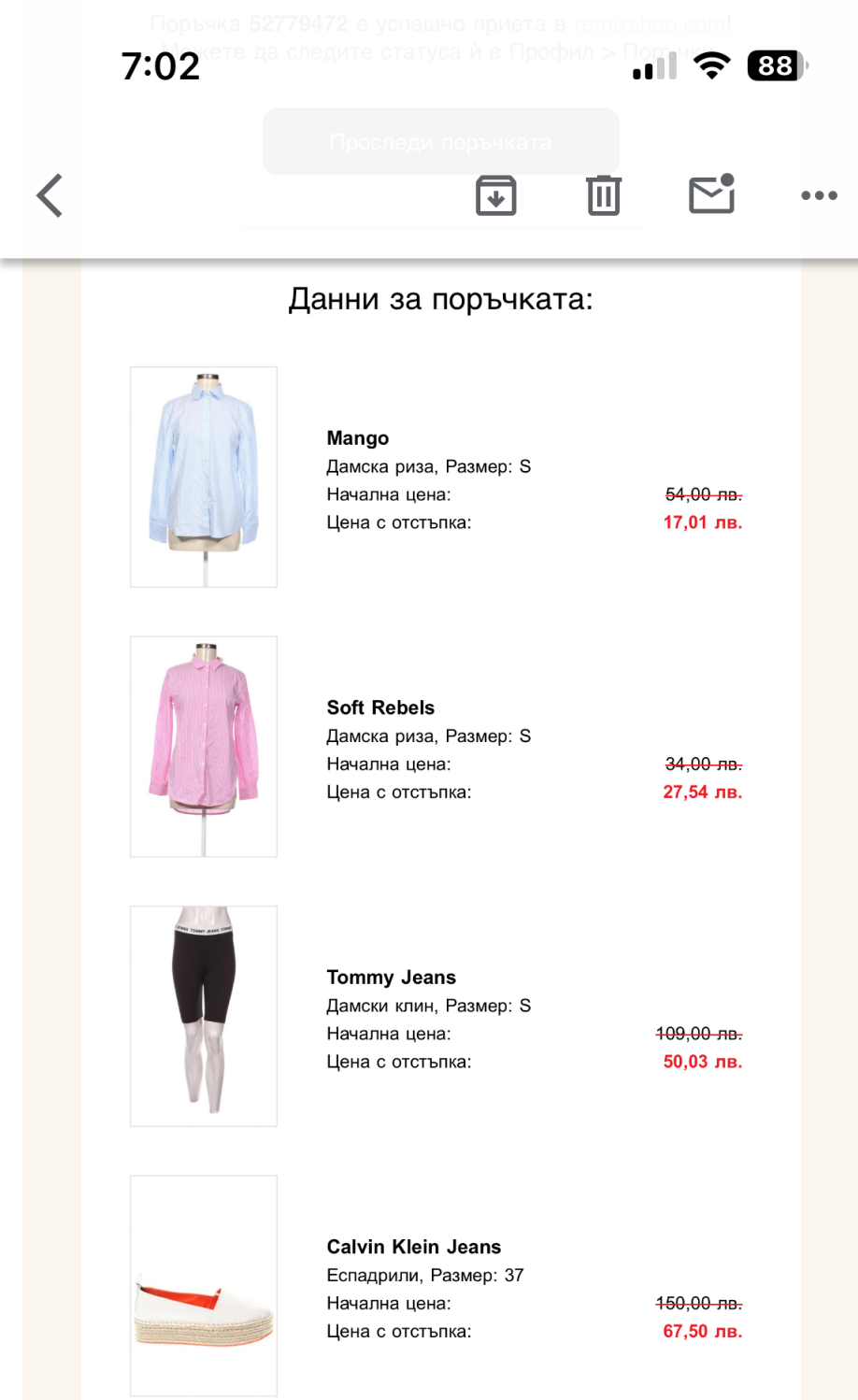Open the Mango blue shirt image
The width and height of the screenshot is (858, 1400).
(x=204, y=477)
